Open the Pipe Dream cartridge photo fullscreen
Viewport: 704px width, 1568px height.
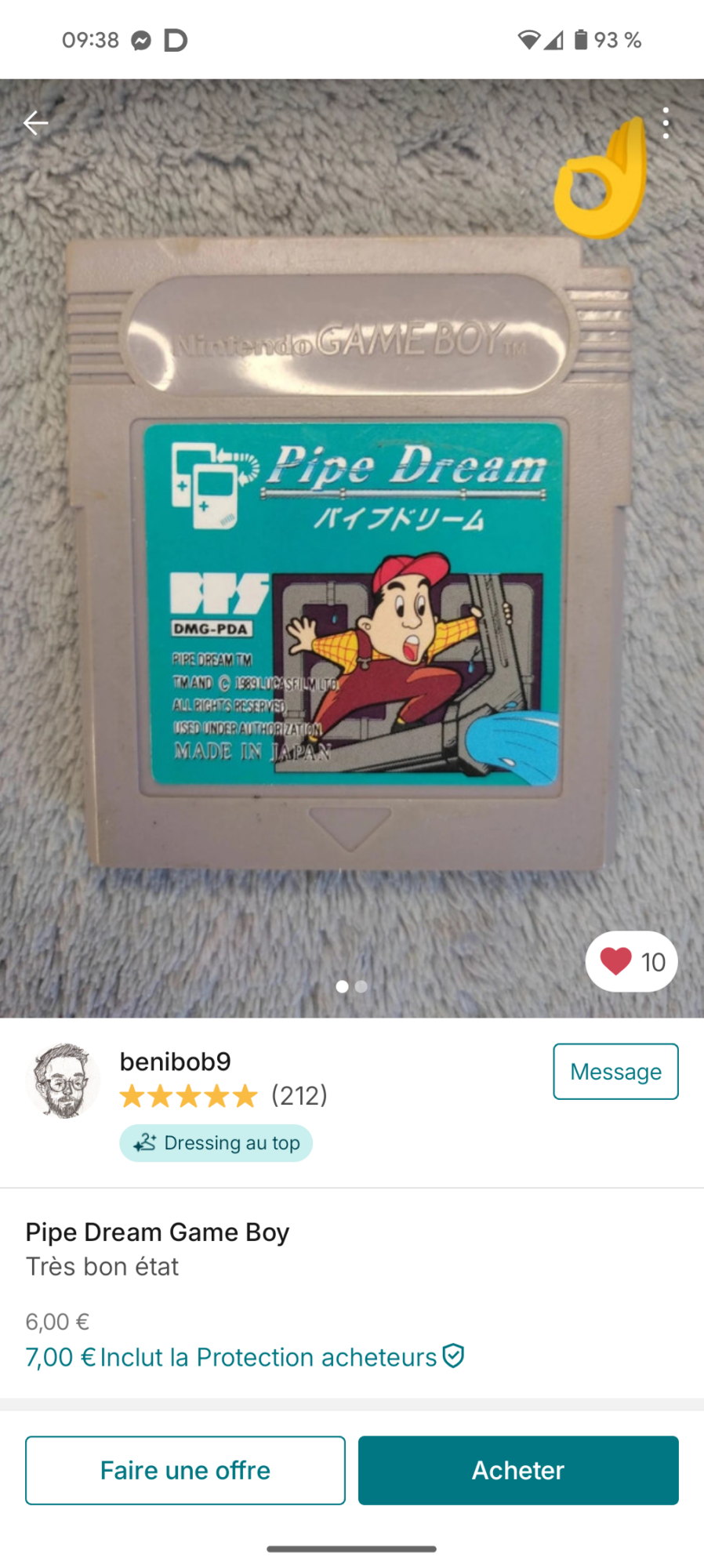352,549
